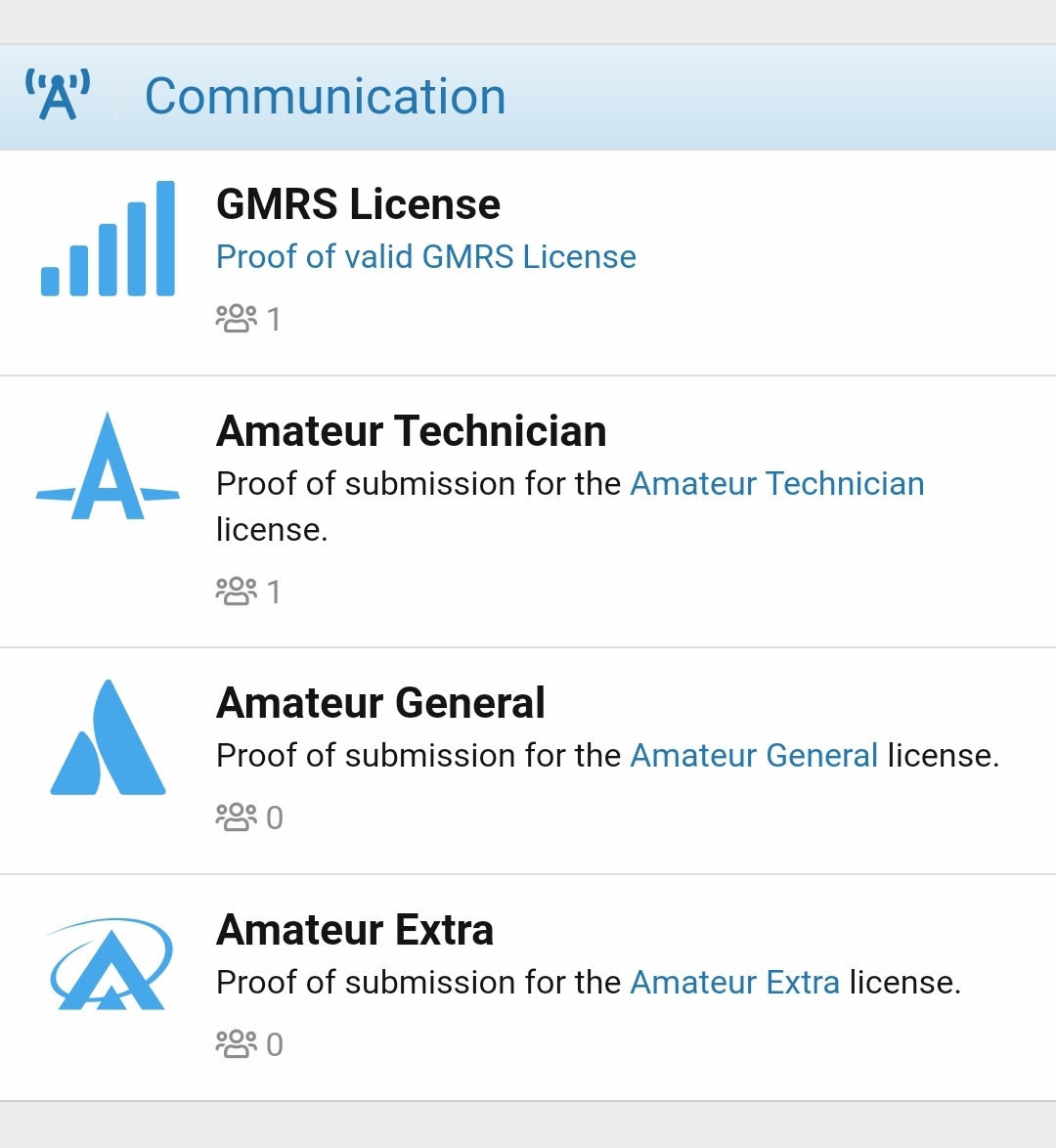Open the Amateur Technician license link
This screenshot has height=1148, width=1056.
coord(776,484)
